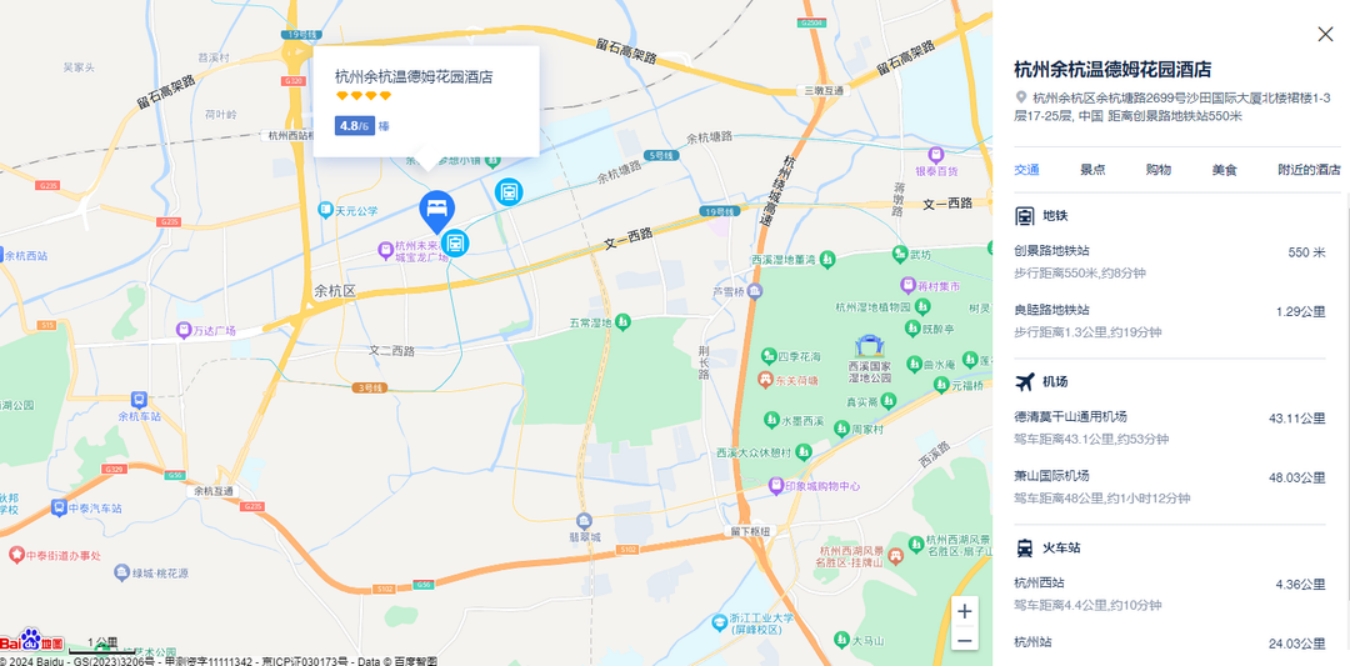Zoom out of the map

964,640
